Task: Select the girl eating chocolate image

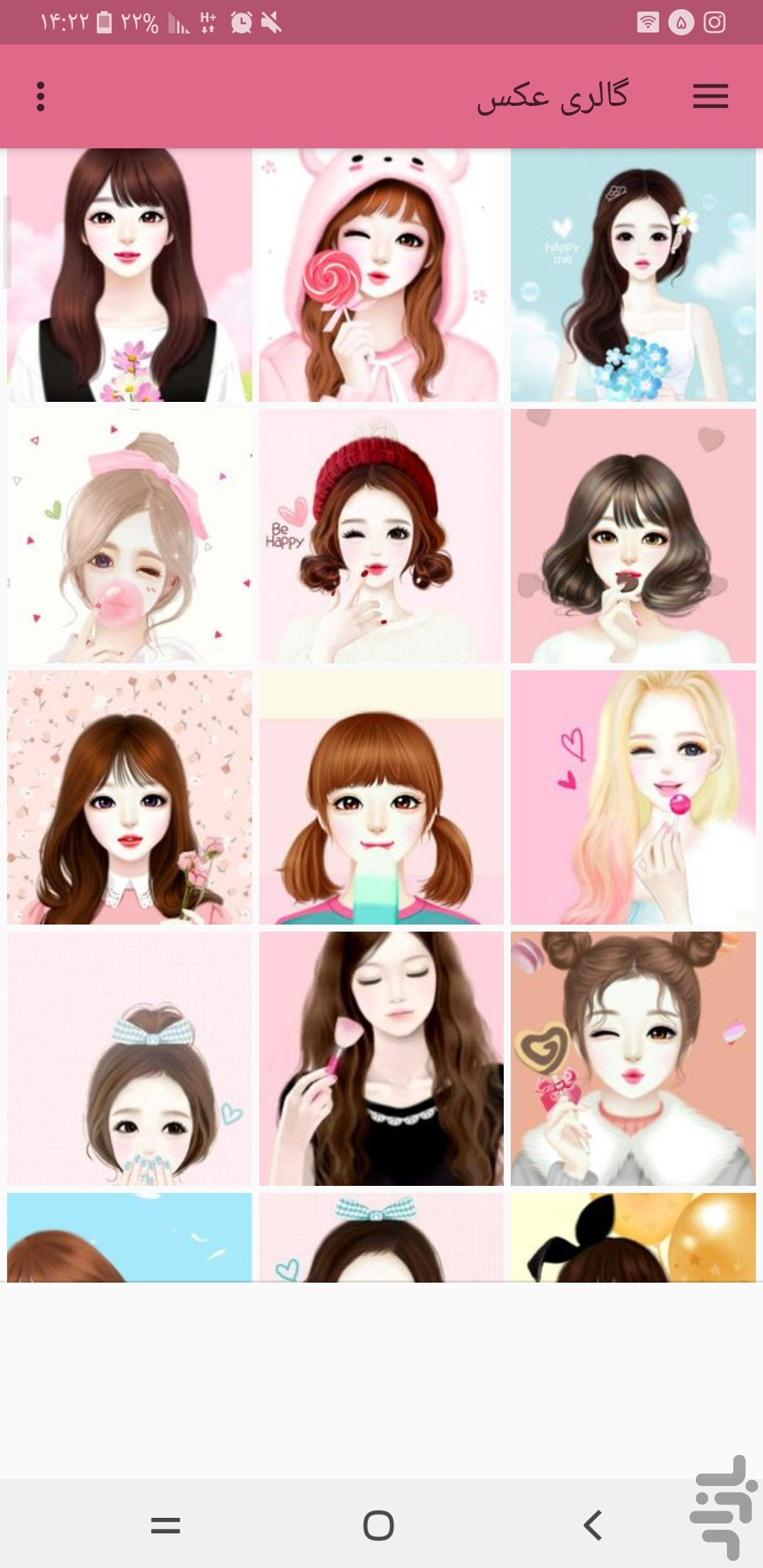Action: [633, 536]
